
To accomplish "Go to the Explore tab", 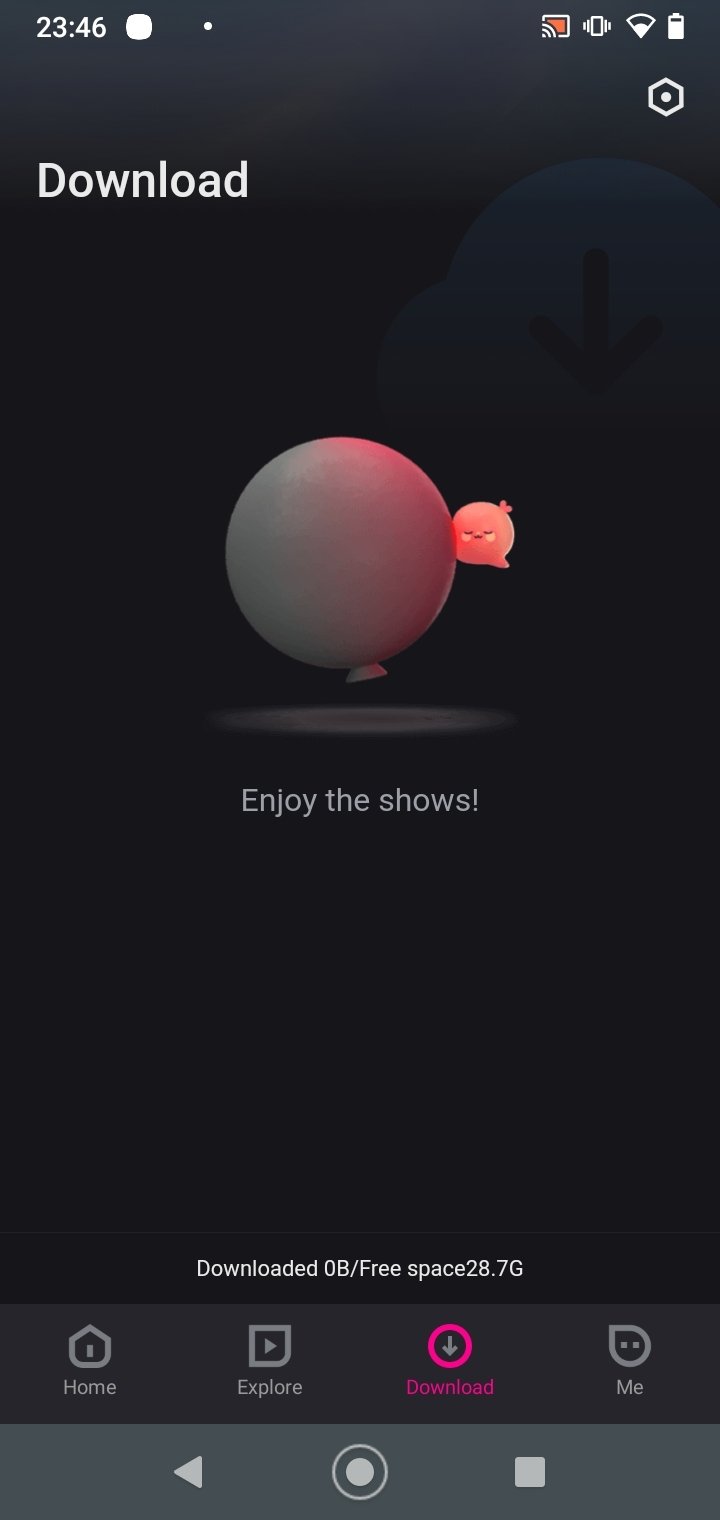I will click(270, 1361).
